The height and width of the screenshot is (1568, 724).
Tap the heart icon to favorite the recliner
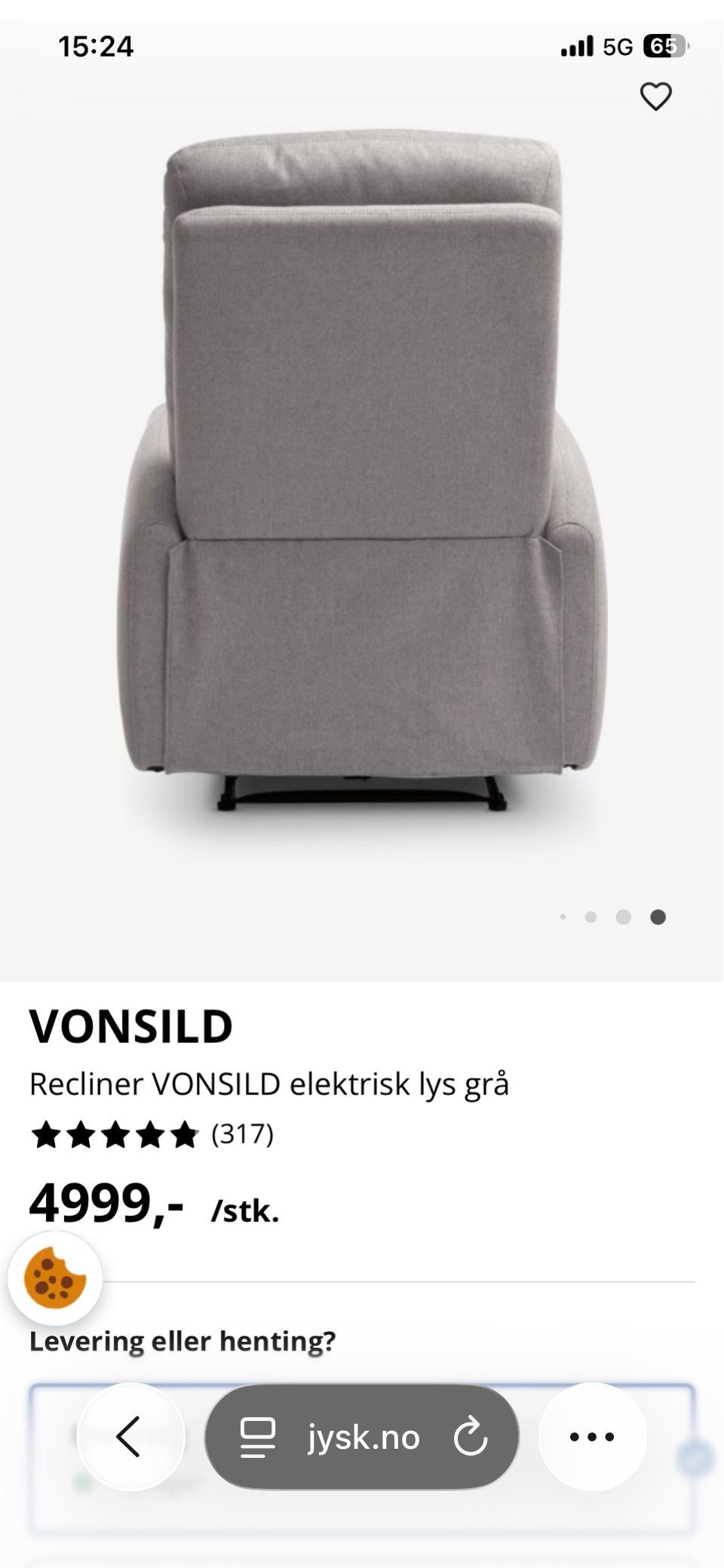(655, 95)
